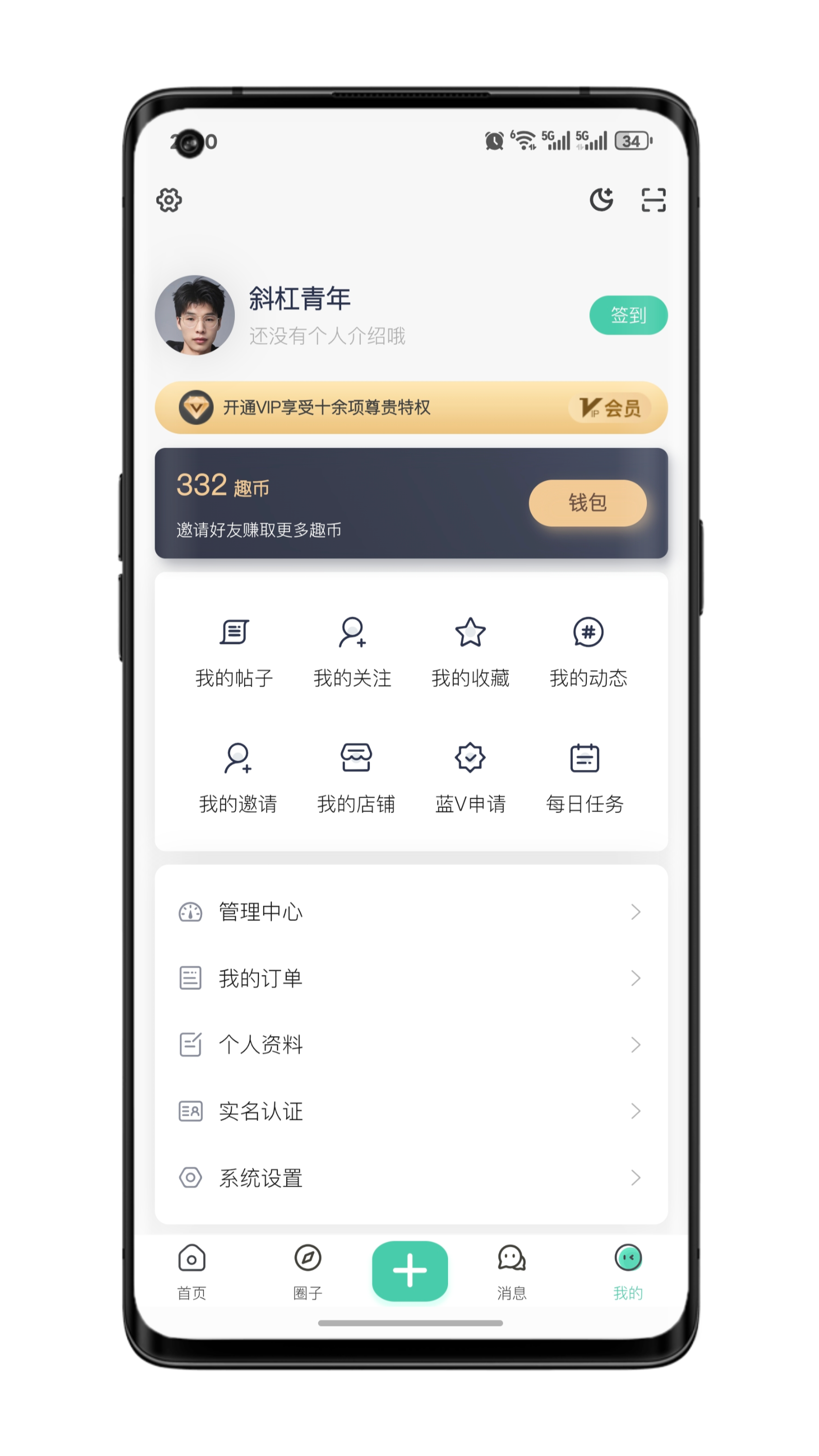Image resolution: width=819 pixels, height=1456 pixels.
Task: Open the 我的订单 row
Action: coord(411,979)
